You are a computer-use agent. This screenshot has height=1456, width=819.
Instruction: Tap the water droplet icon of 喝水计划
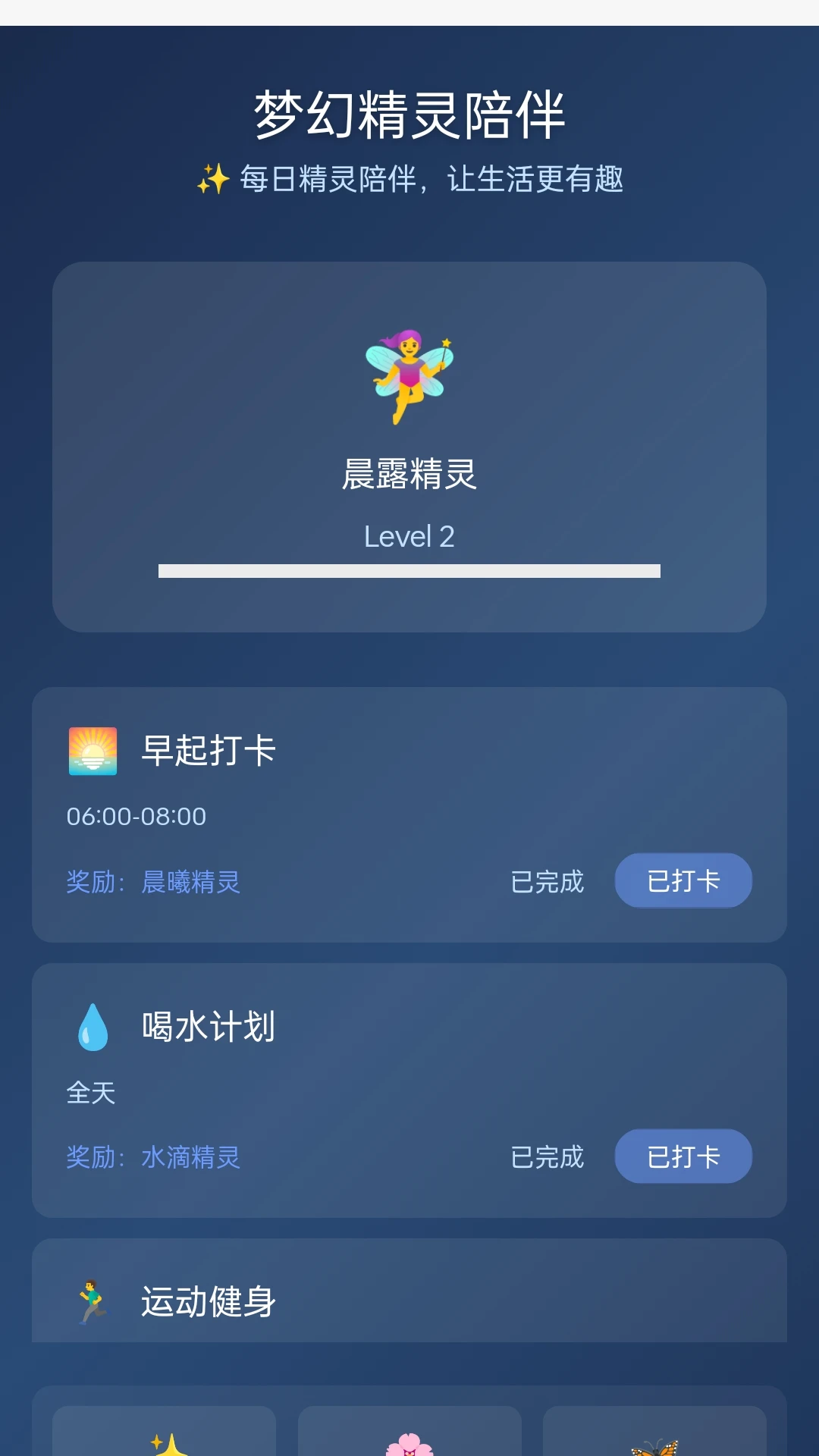[91, 1028]
